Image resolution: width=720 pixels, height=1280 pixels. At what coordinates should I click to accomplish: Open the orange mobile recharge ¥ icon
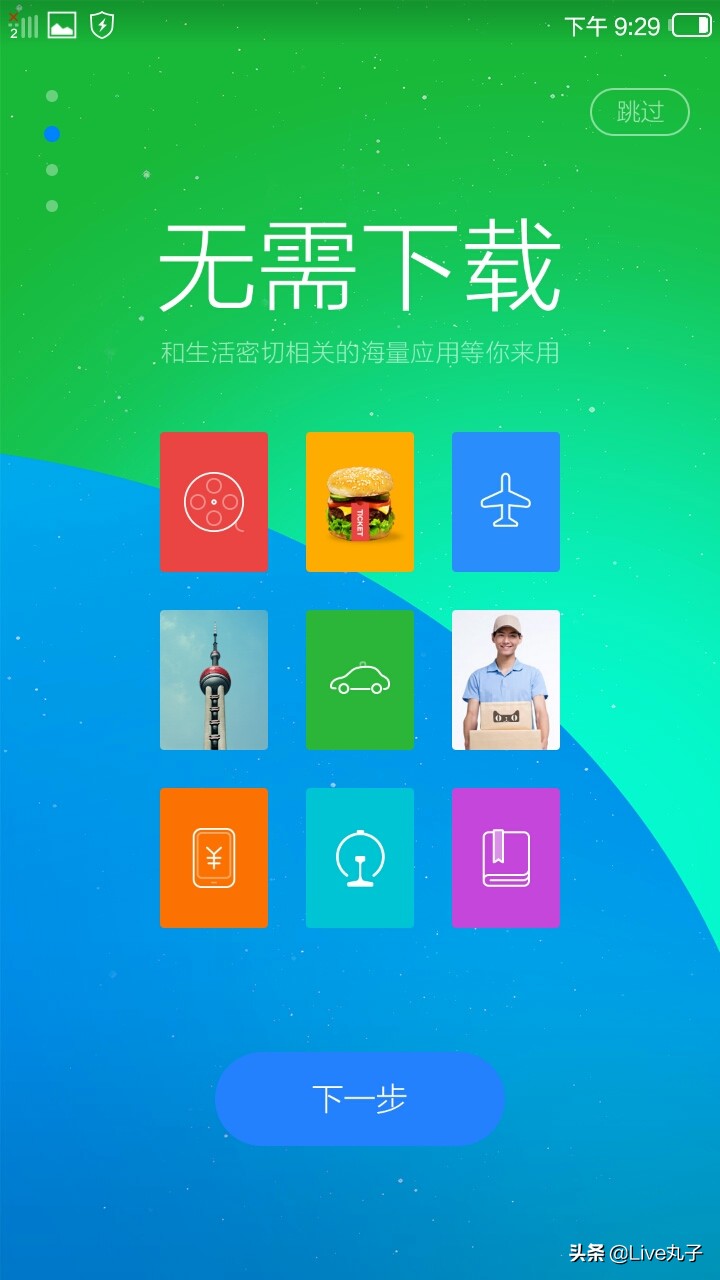(x=213, y=857)
